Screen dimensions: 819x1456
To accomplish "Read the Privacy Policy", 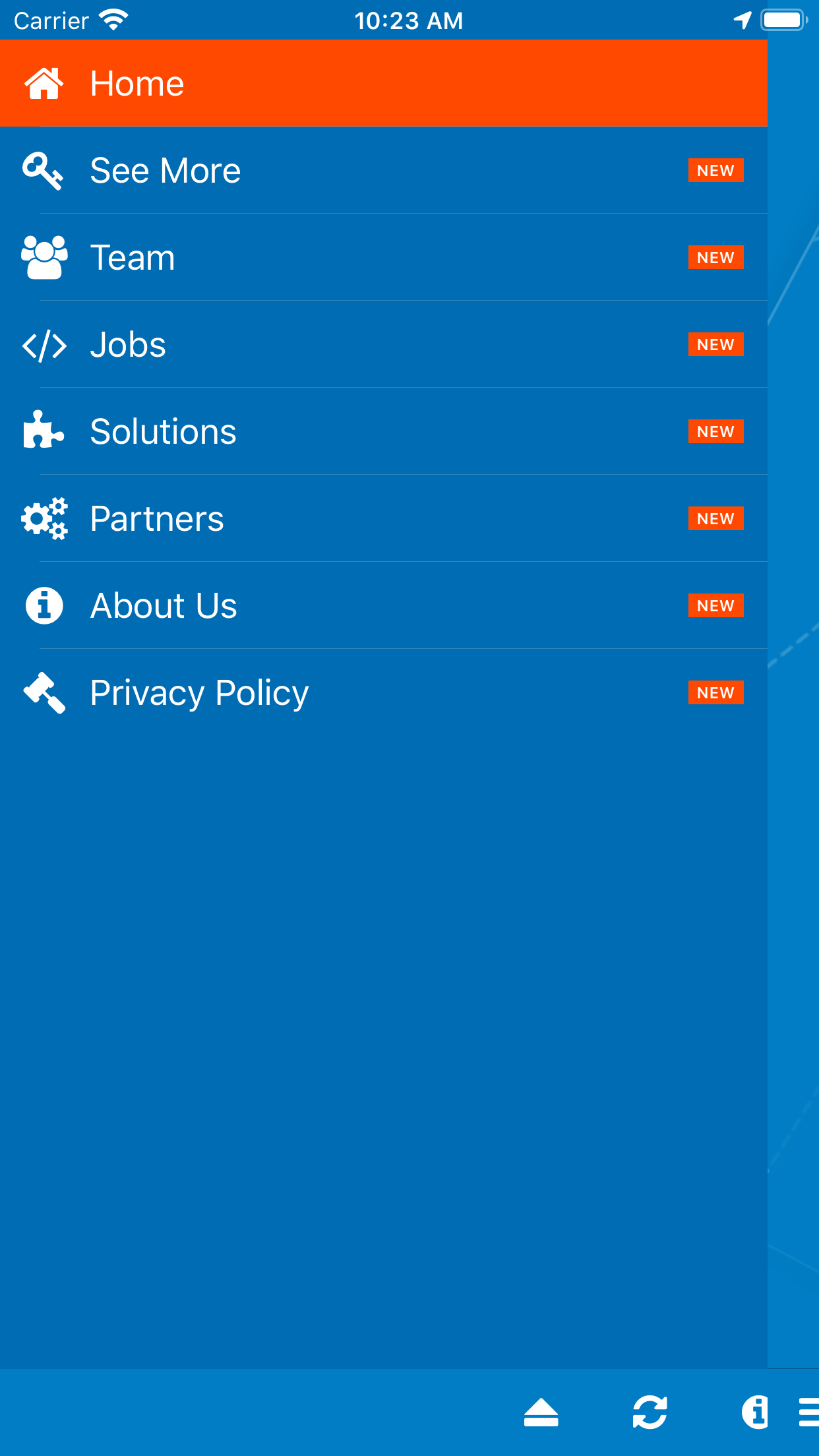I will point(199,693).
